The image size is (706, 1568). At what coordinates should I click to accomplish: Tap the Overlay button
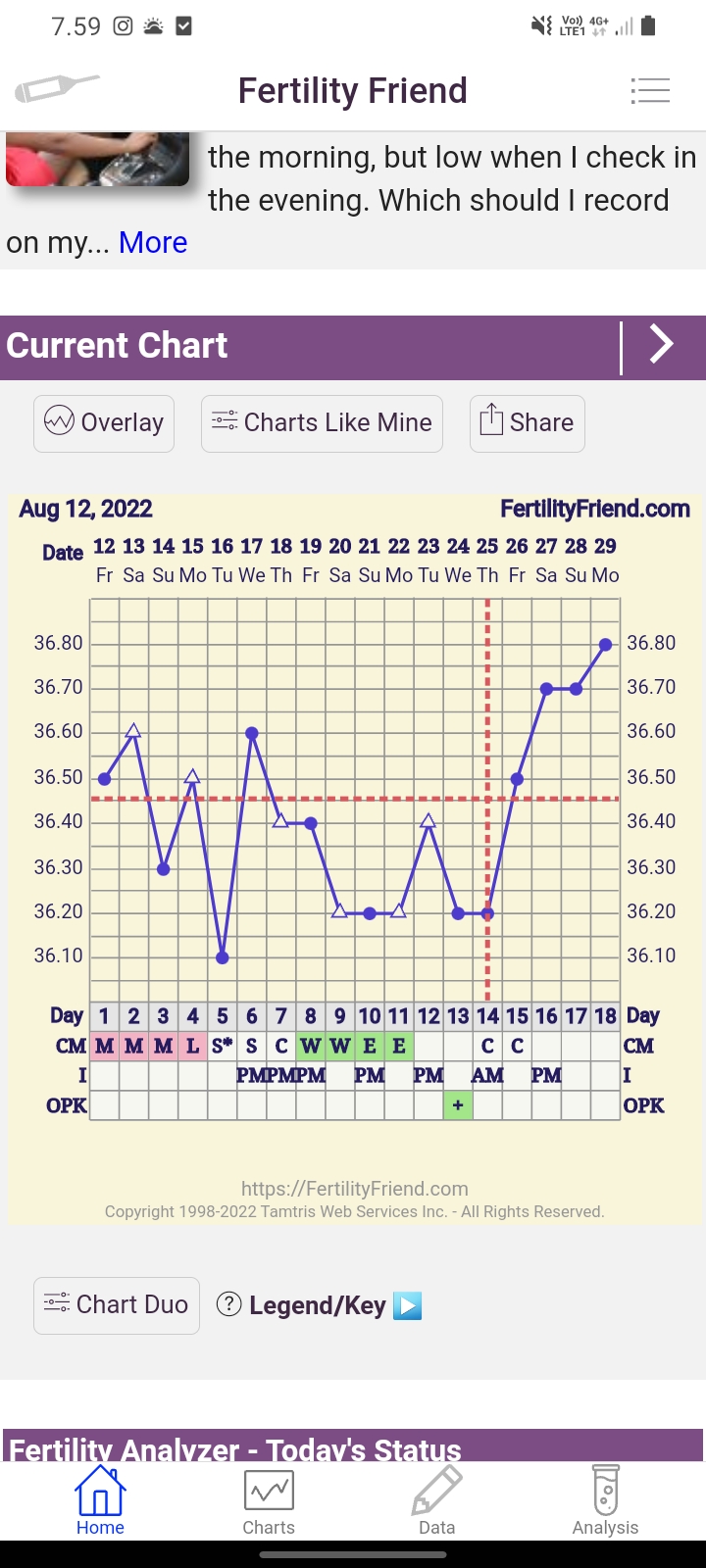104,422
